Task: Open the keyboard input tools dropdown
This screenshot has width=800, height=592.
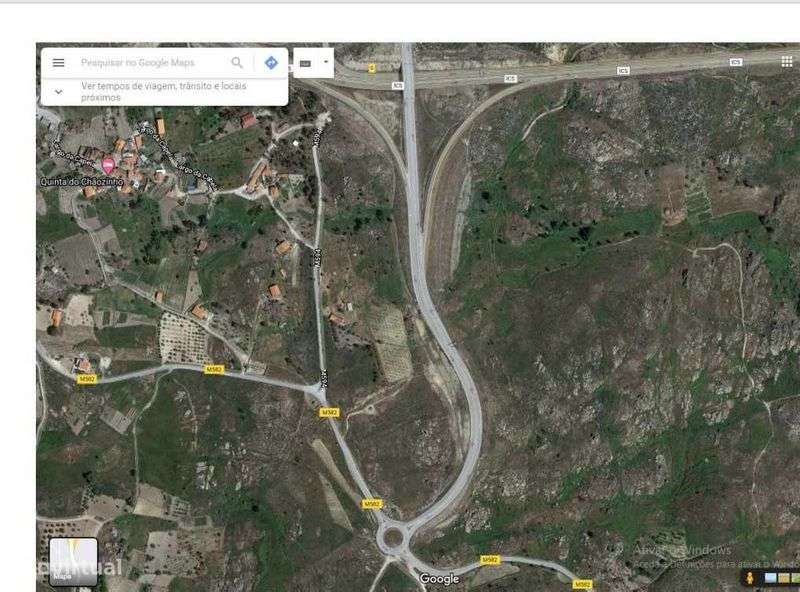Action: 326,62
